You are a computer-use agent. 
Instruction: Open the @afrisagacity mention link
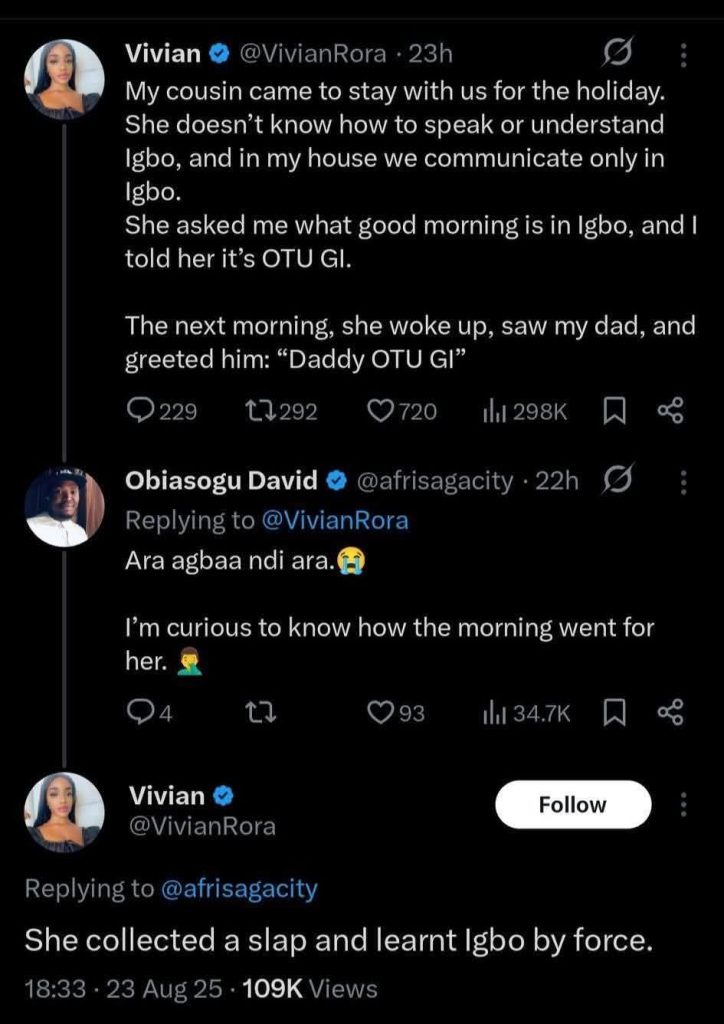[x=239, y=888]
